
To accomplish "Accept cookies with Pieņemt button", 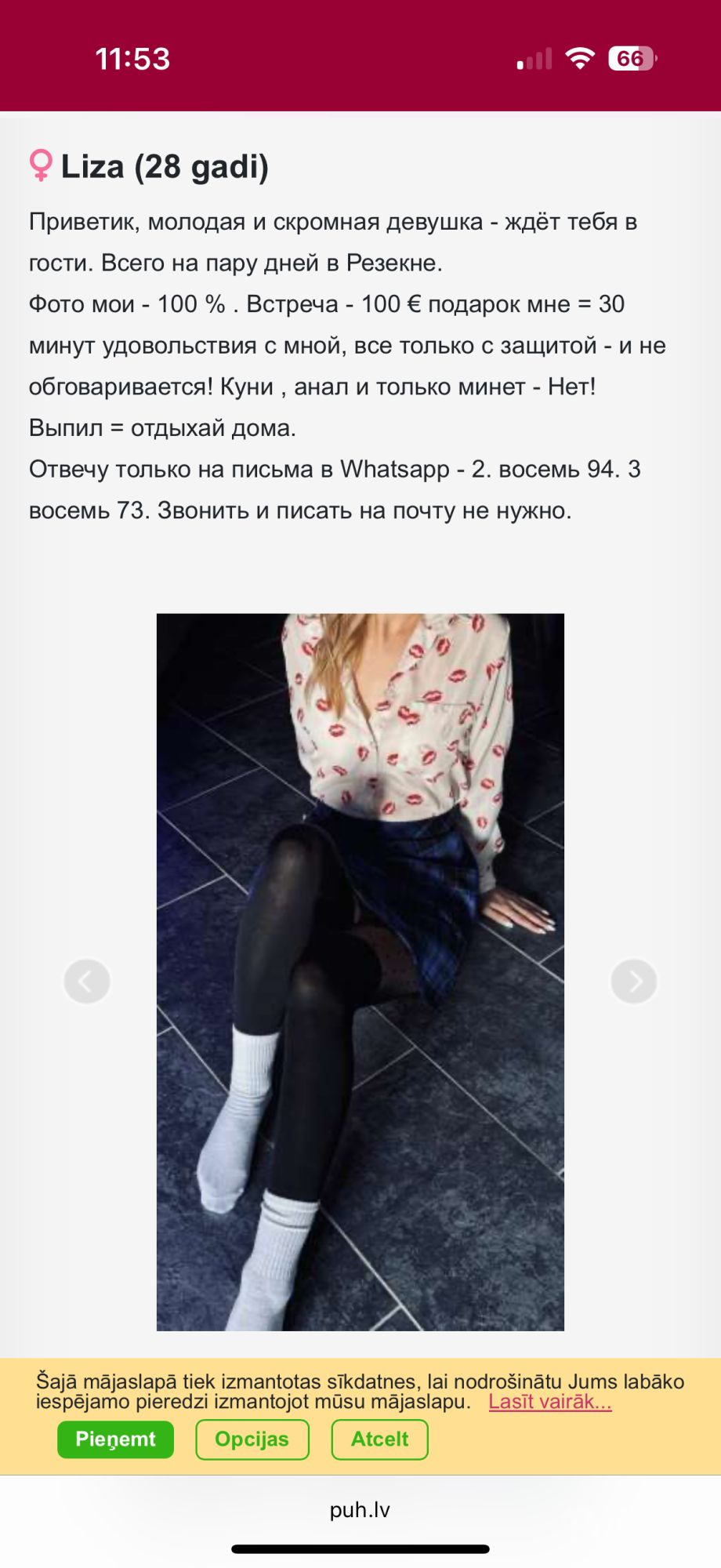I will pos(115,1439).
